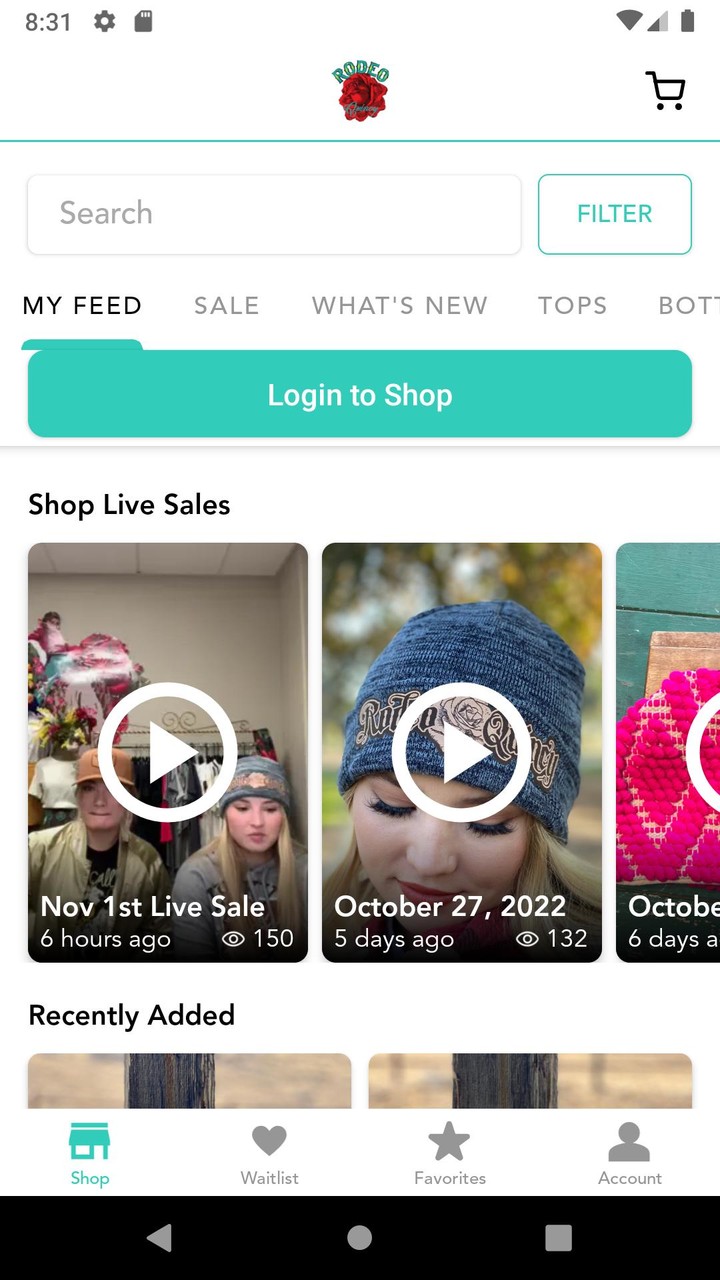Open the shopping cart
Viewport: 720px width, 1280px height.
[665, 91]
